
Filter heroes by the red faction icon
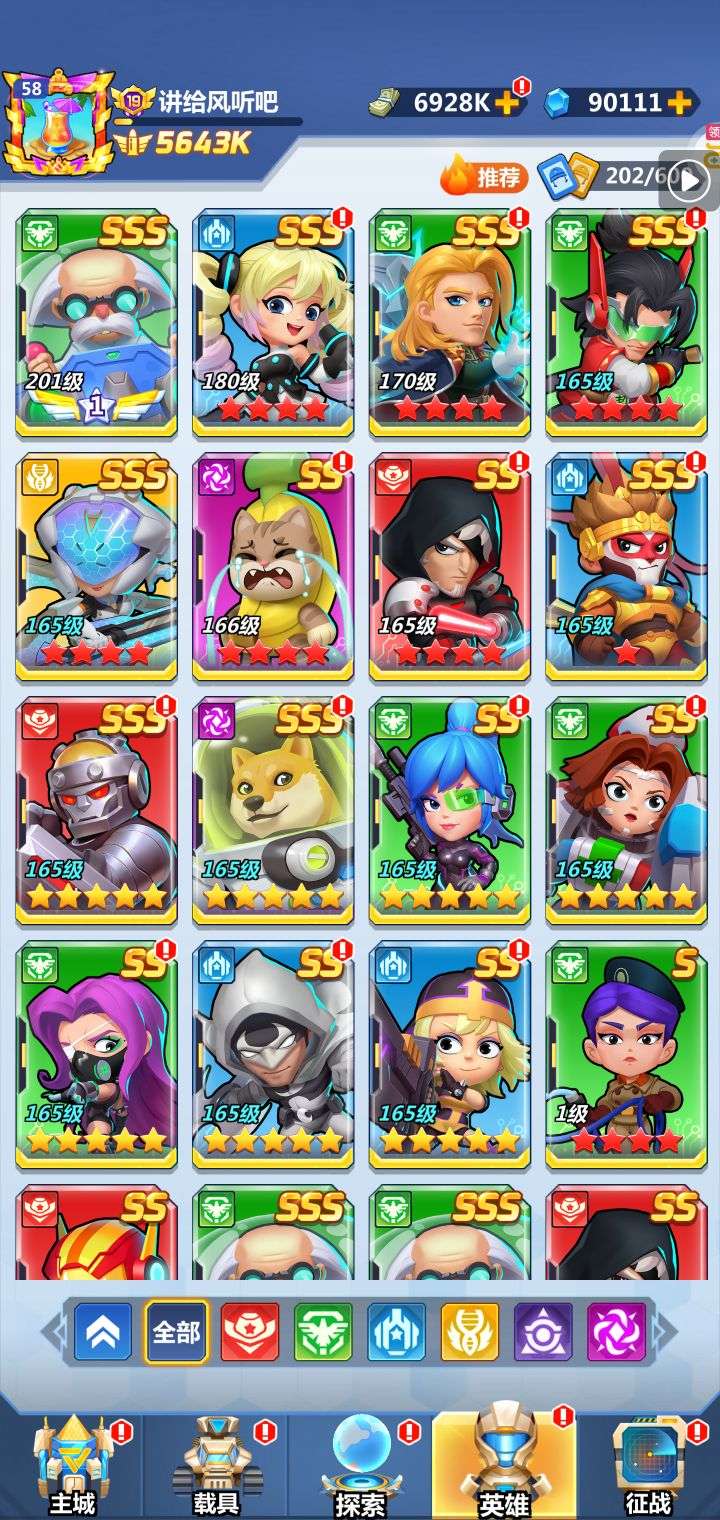249,1332
